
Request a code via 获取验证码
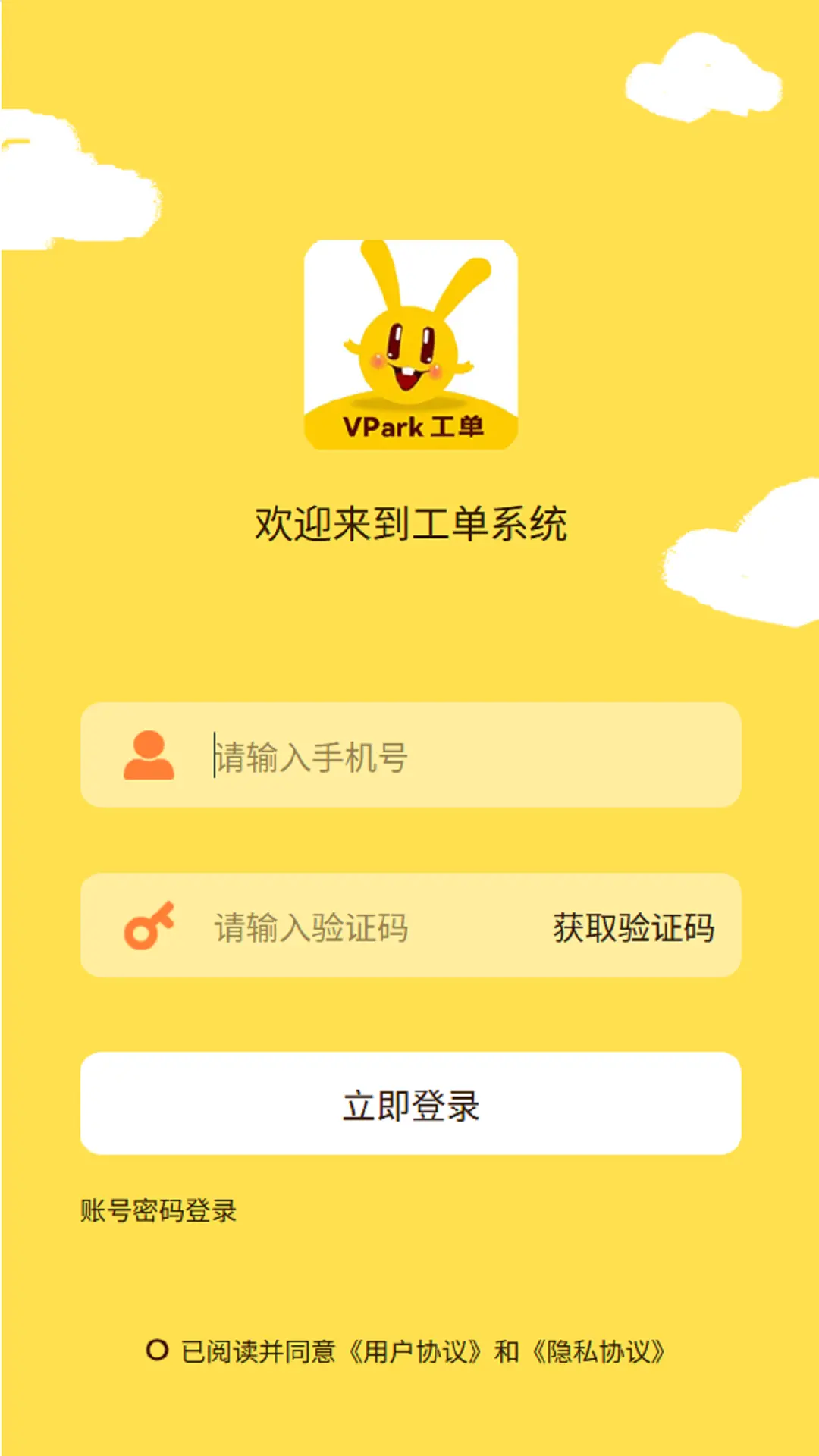633,927
